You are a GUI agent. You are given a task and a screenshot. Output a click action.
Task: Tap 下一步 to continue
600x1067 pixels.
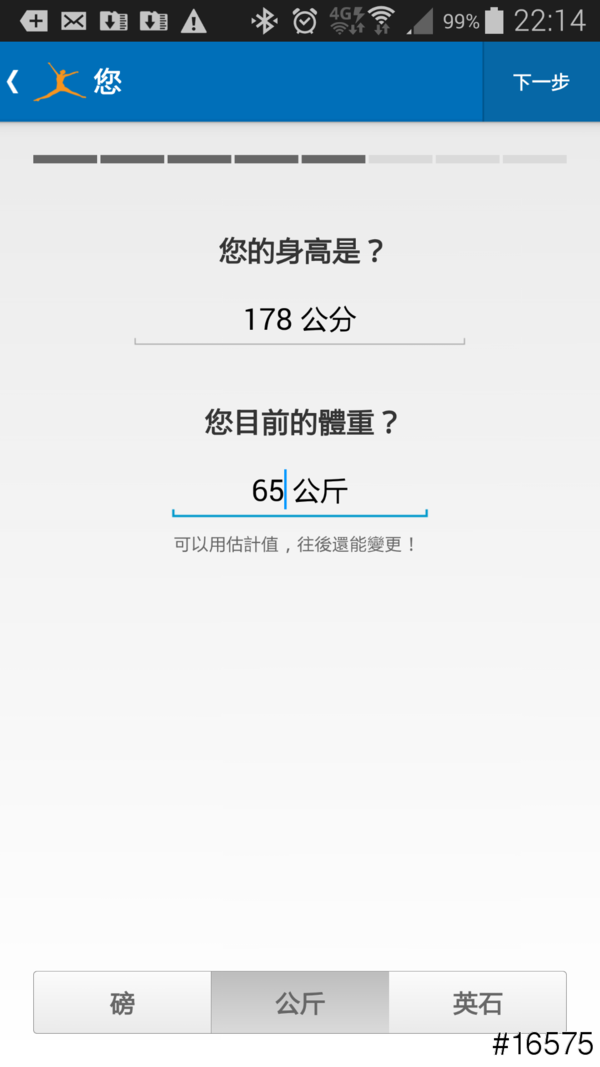click(x=541, y=82)
